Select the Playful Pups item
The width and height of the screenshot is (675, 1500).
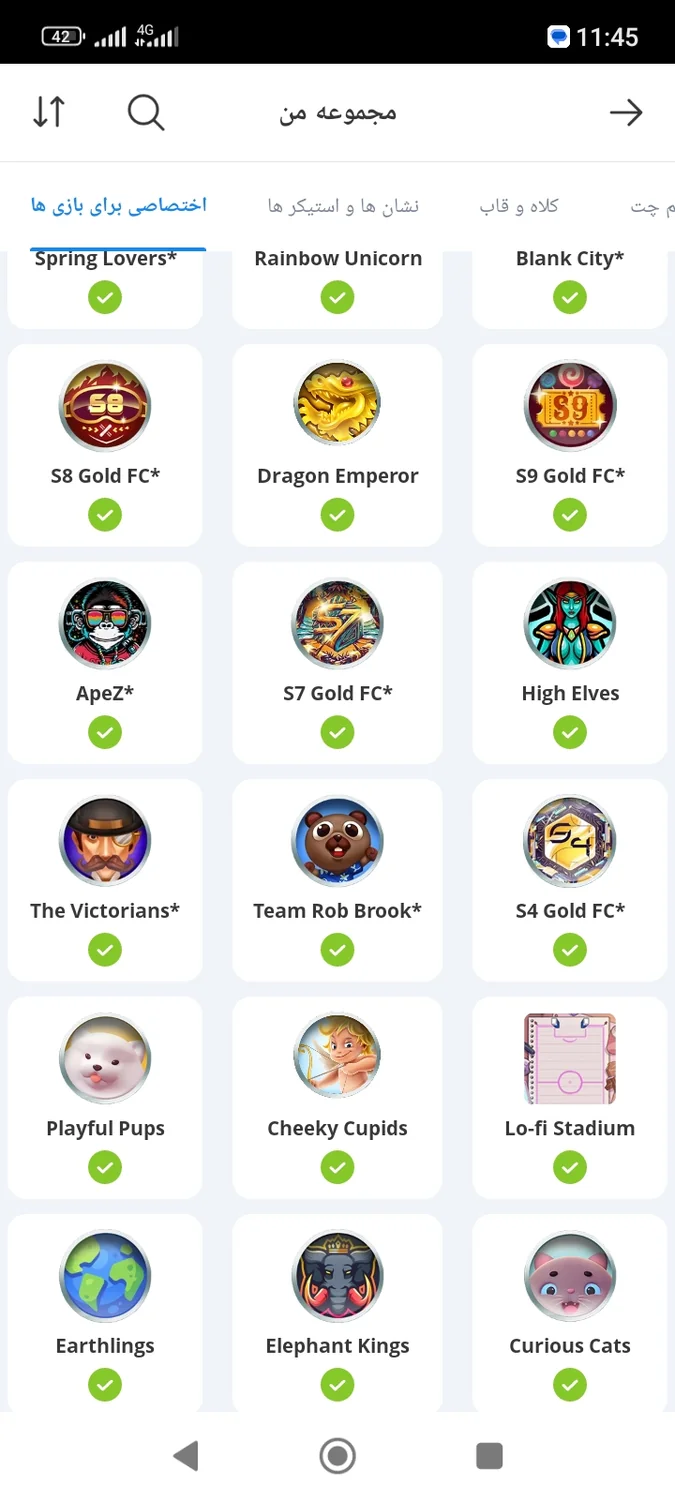[x=105, y=1097]
